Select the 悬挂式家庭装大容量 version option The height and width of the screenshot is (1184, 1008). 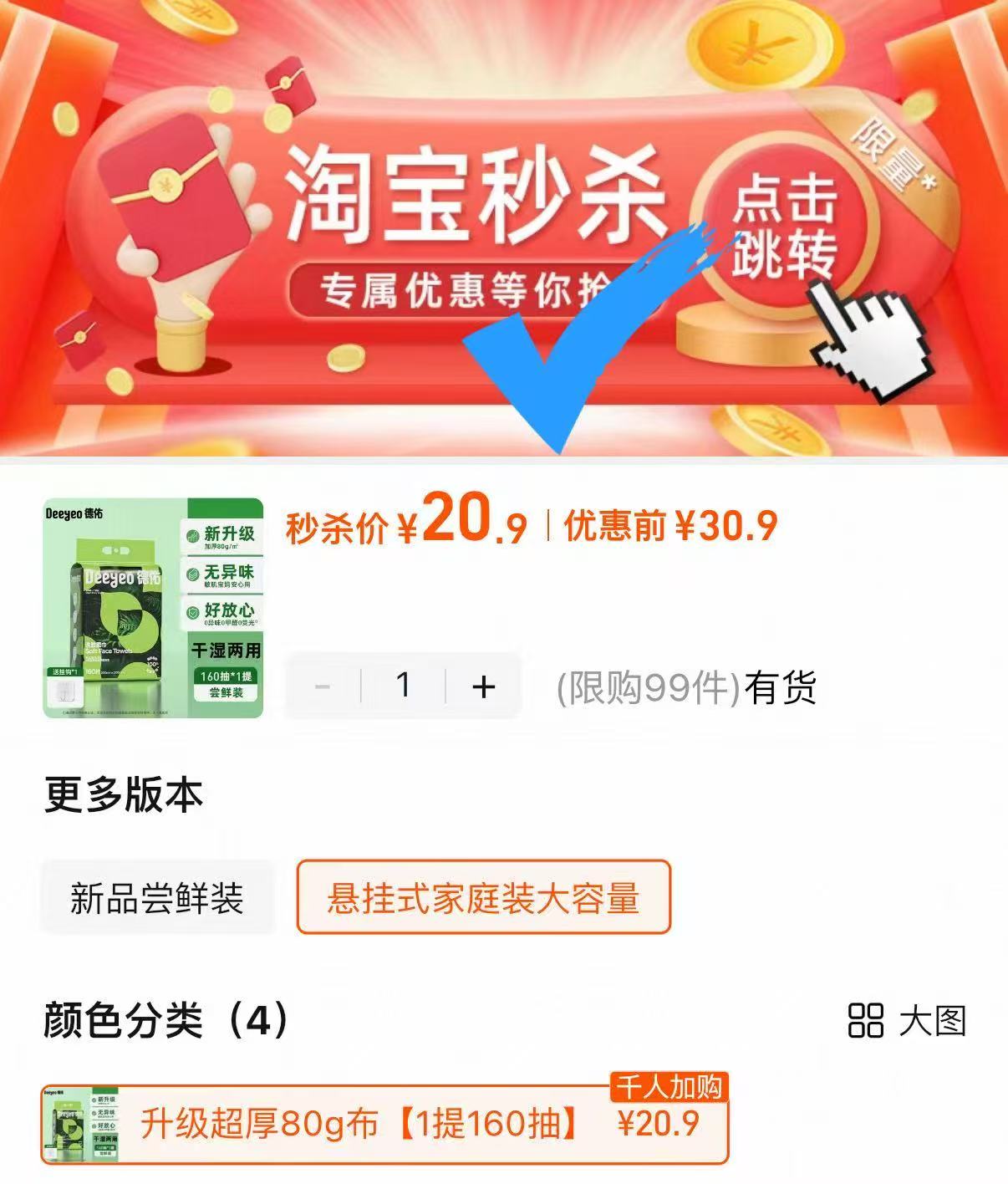coord(483,896)
